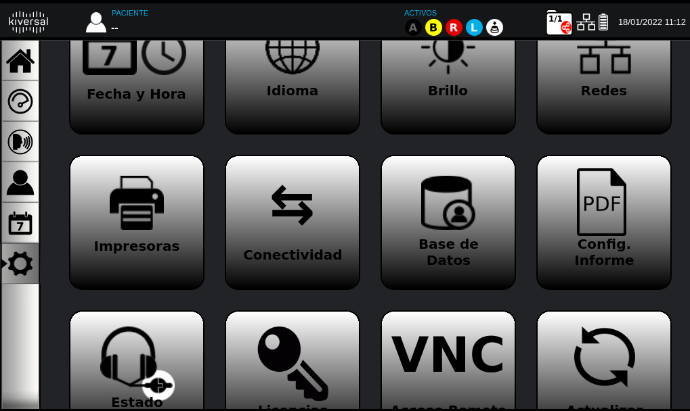Image resolution: width=690 pixels, height=411 pixels.
Task: Select the settings gear in sidebar
Action: (20, 264)
